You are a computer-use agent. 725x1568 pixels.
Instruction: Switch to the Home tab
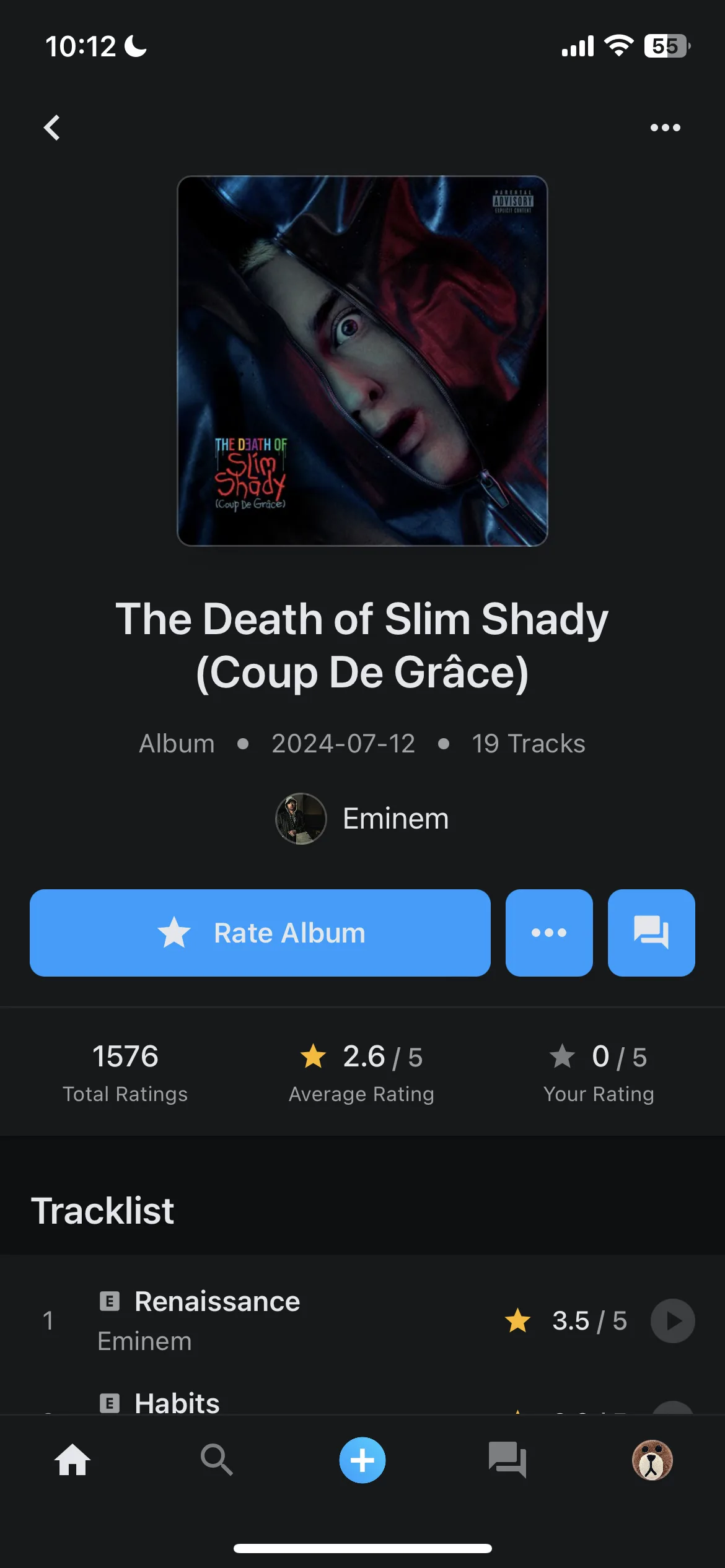(72, 1460)
